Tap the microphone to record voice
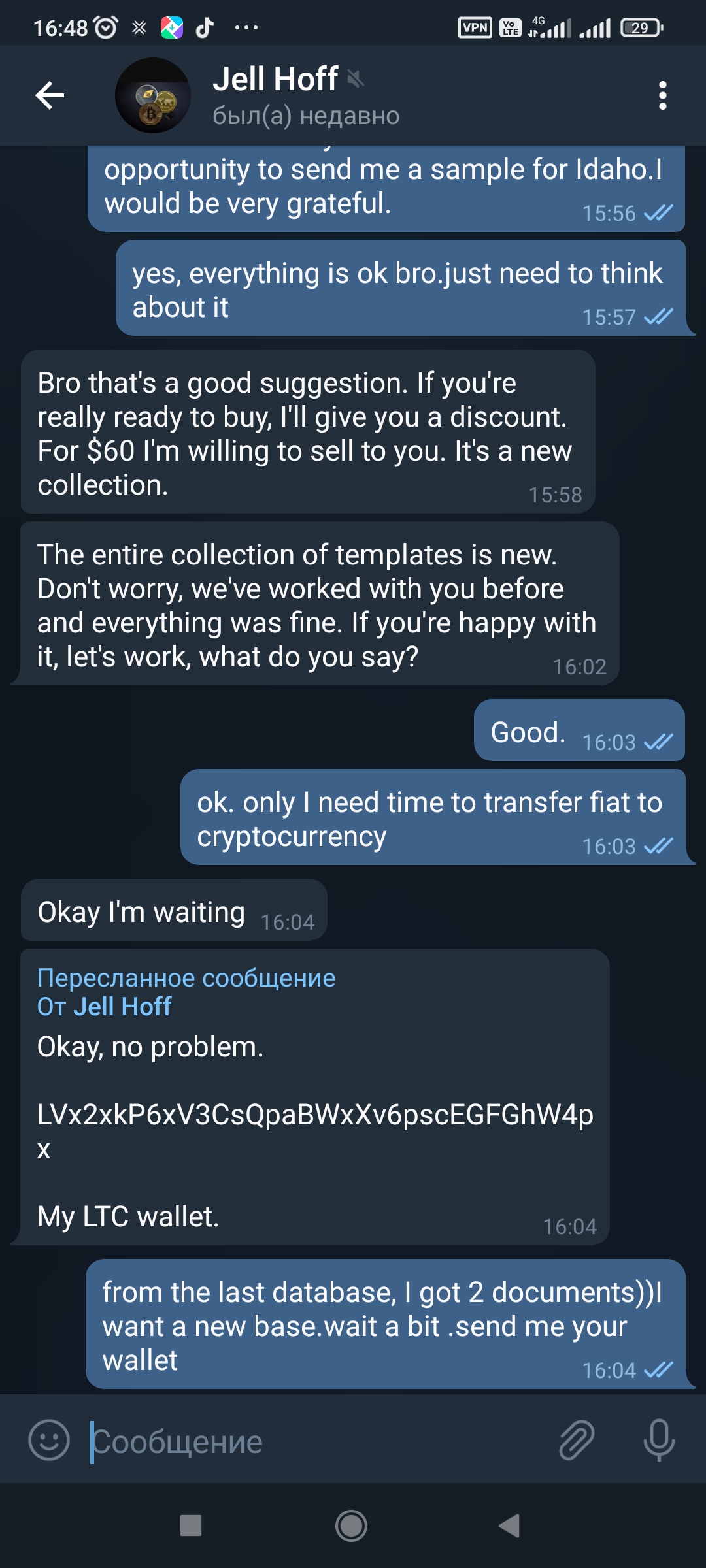 point(658,1440)
